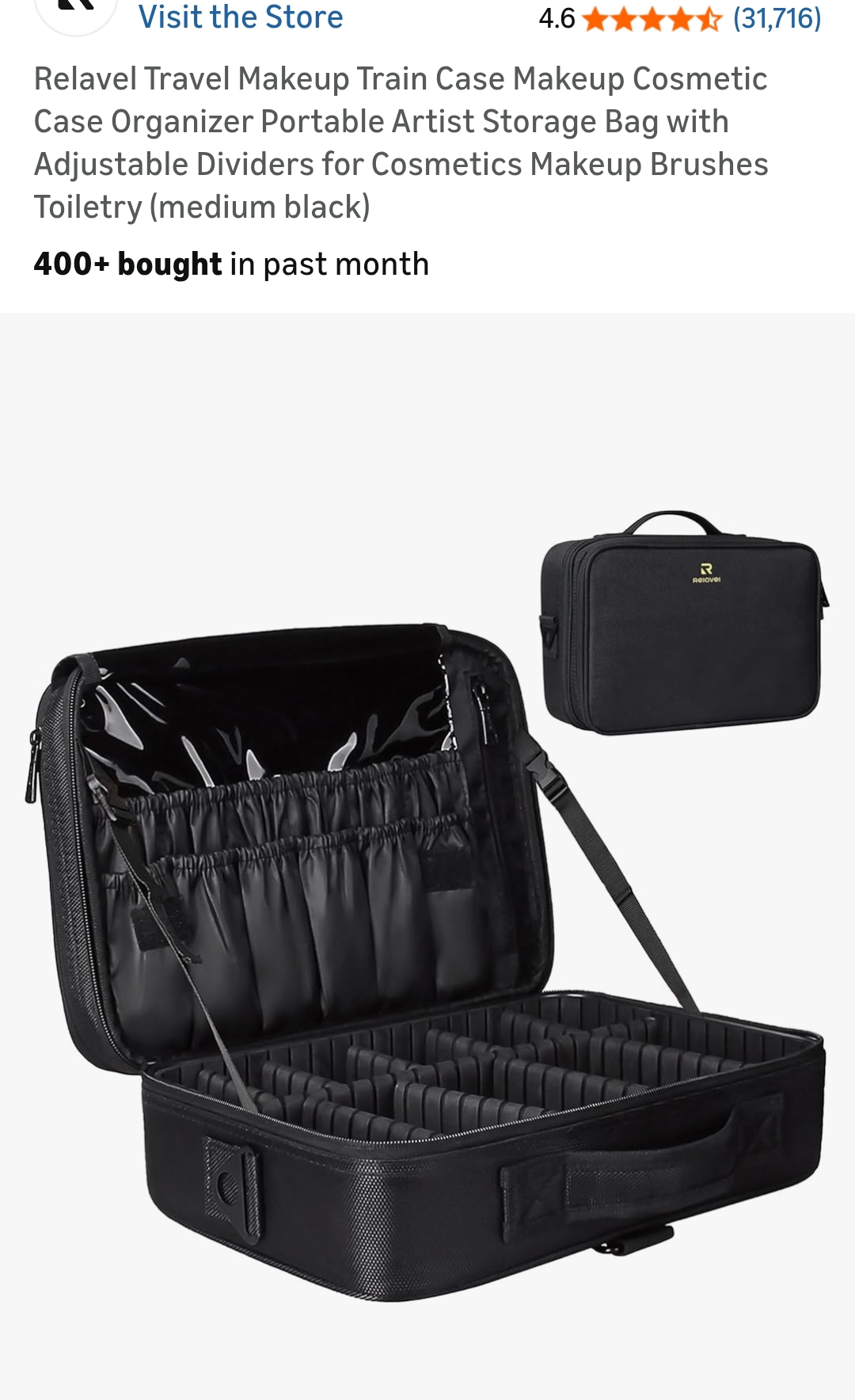Open the 31,716 customer ratings
Viewport: 855px width, 1400px height.
(x=777, y=17)
